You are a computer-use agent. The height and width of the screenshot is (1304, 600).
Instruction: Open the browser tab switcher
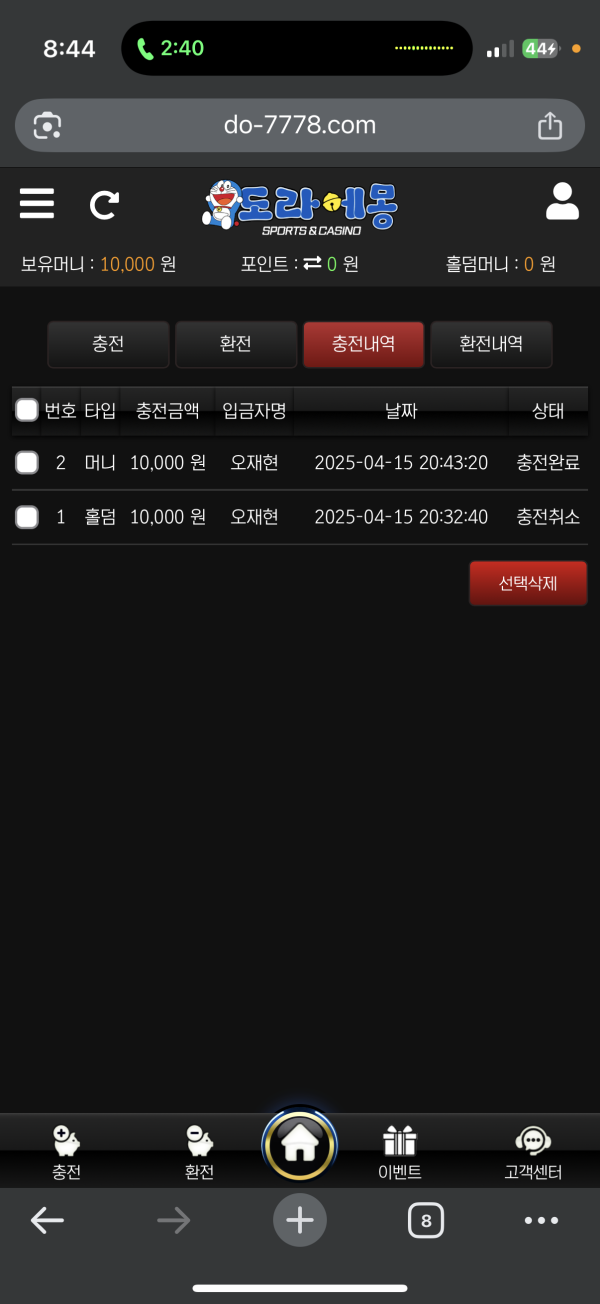click(426, 1220)
